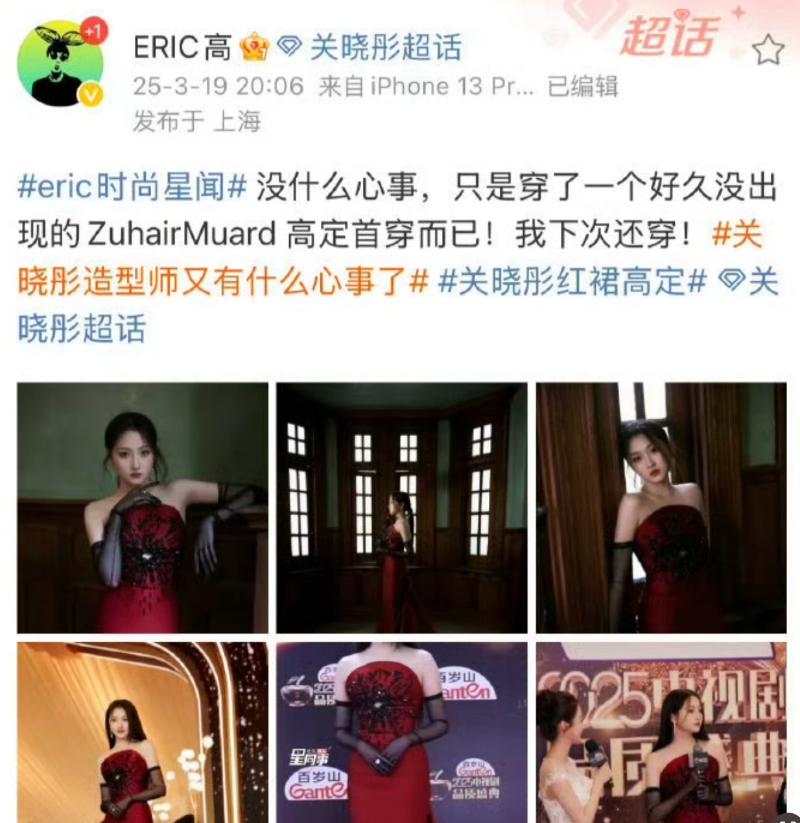View the photo with the raised gloved arm
Viewport: 800px width, 823px height.
click(x=142, y=507)
